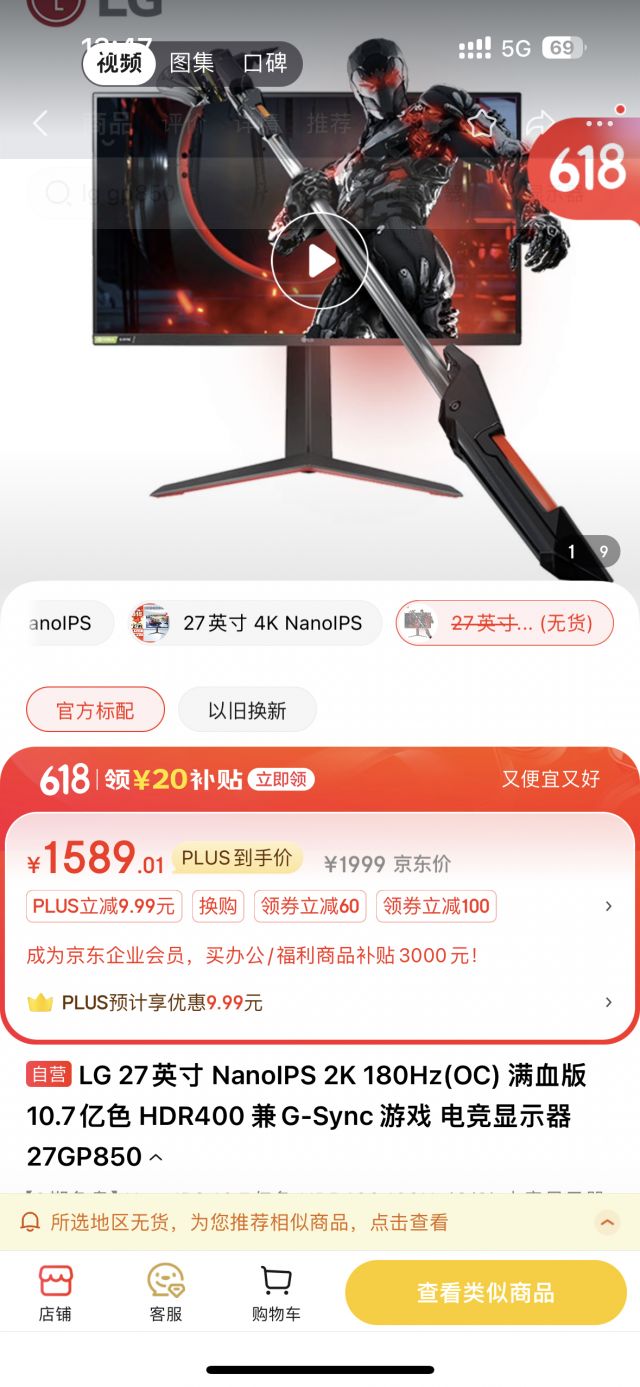Choose the 官方标配 option
Image resolution: width=640 pixels, height=1387 pixels.
[x=95, y=710]
